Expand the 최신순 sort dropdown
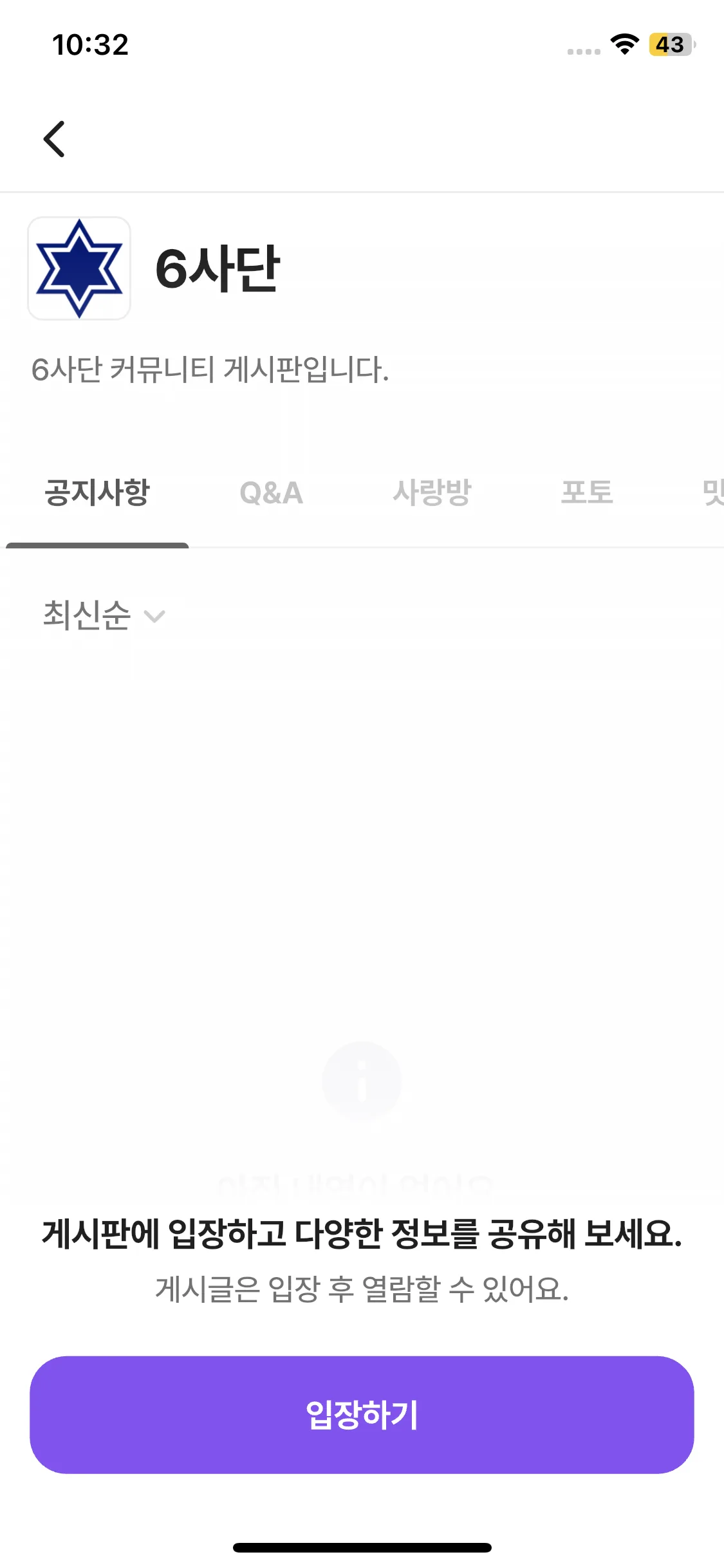 coord(104,615)
